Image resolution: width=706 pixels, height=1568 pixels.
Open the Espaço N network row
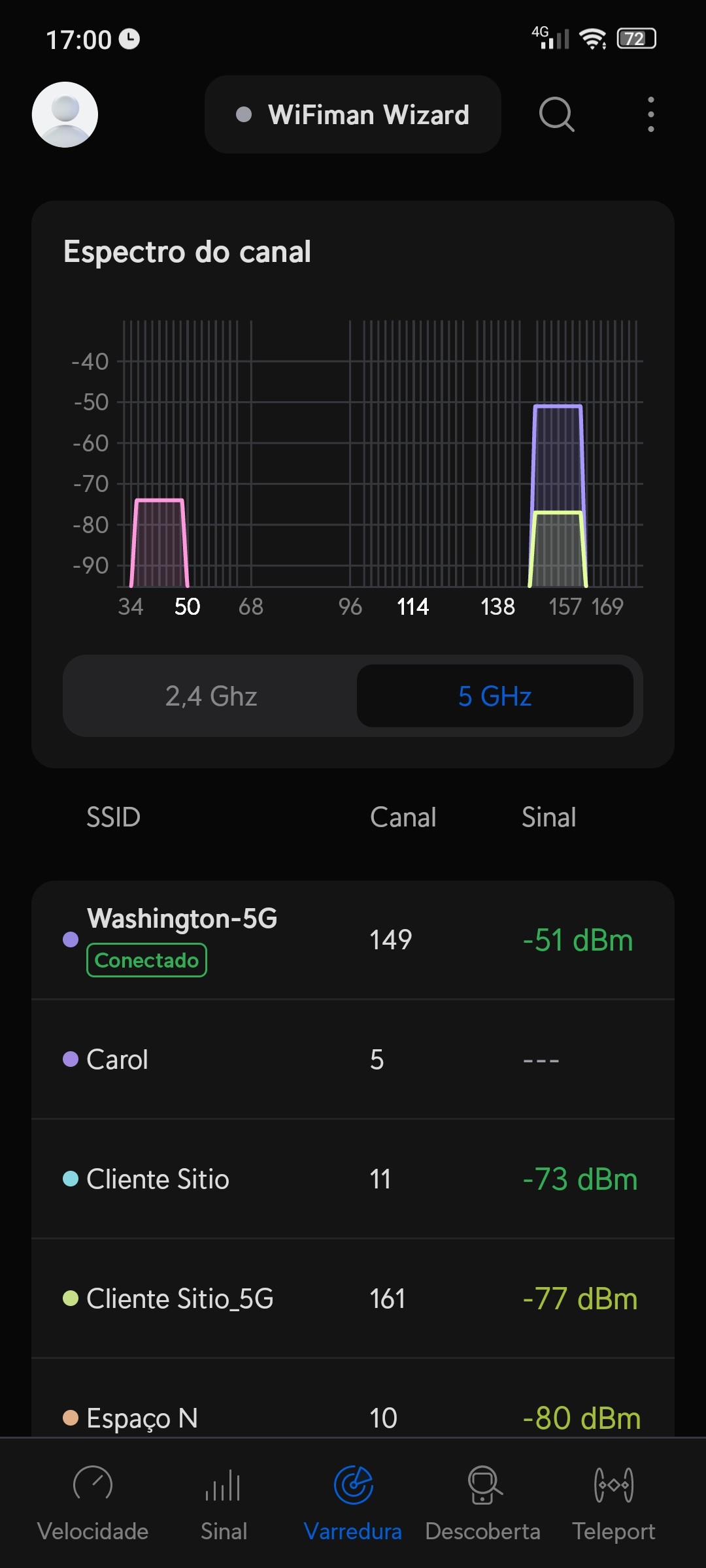click(x=353, y=1416)
